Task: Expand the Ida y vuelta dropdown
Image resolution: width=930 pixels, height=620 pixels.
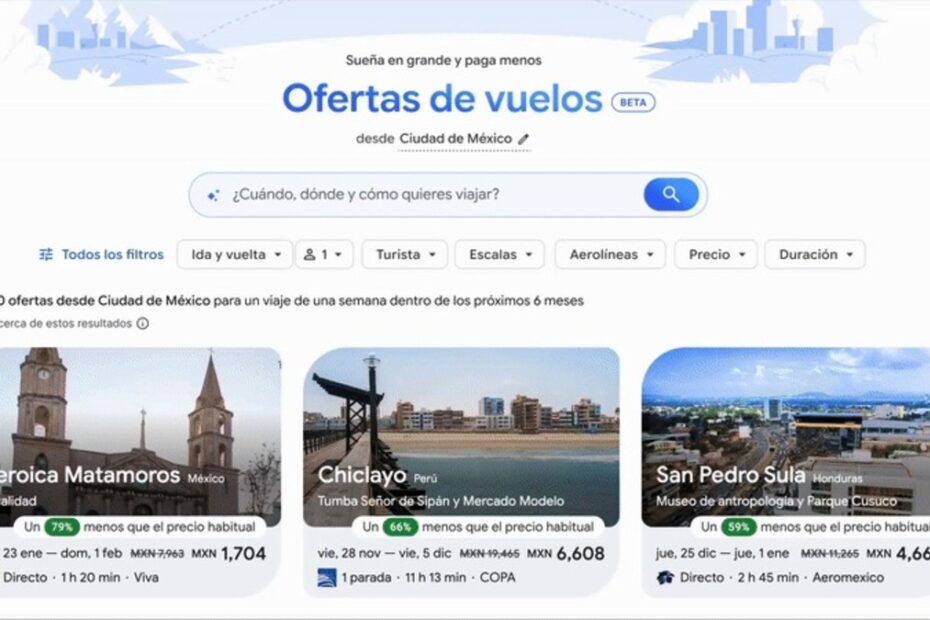Action: pos(236,254)
